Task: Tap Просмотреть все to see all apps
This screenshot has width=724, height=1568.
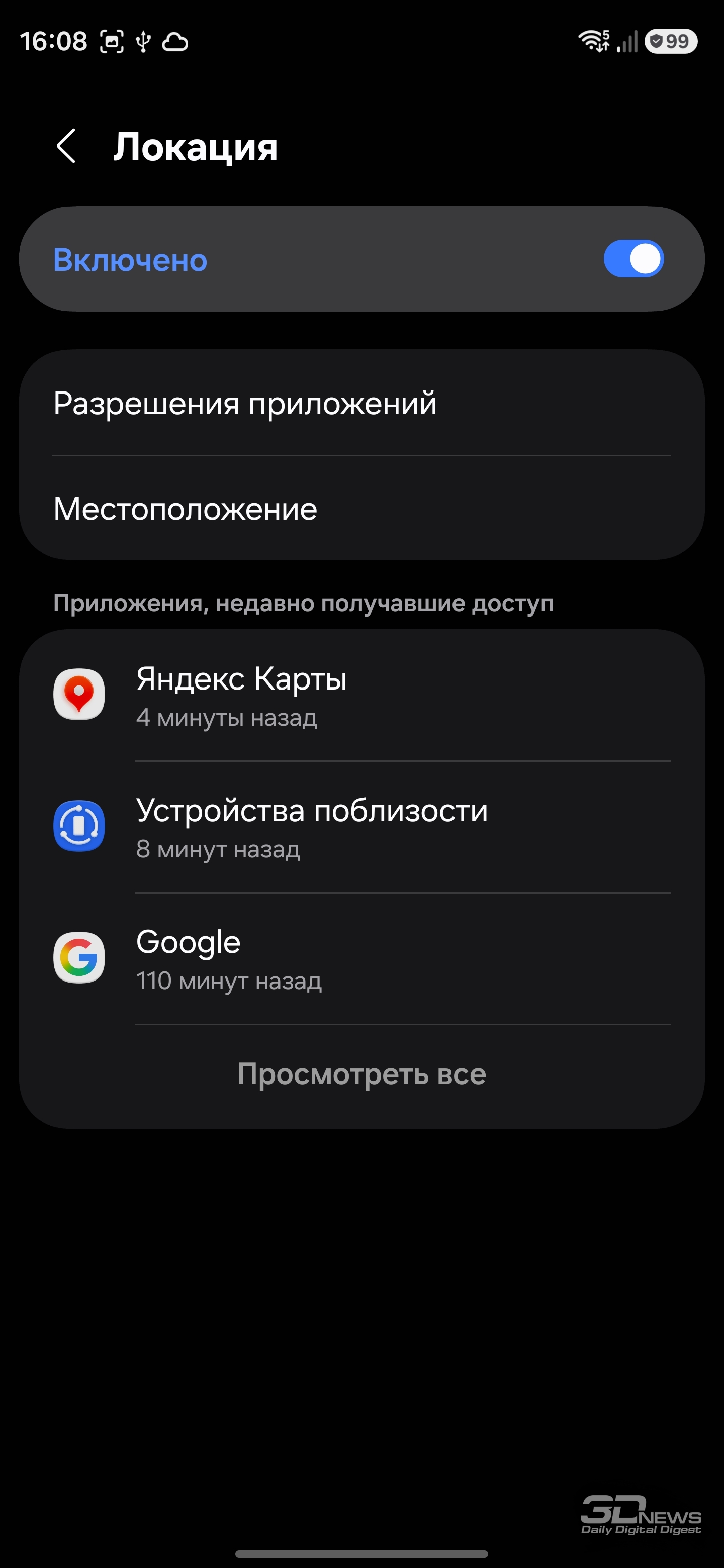Action: tap(361, 1074)
